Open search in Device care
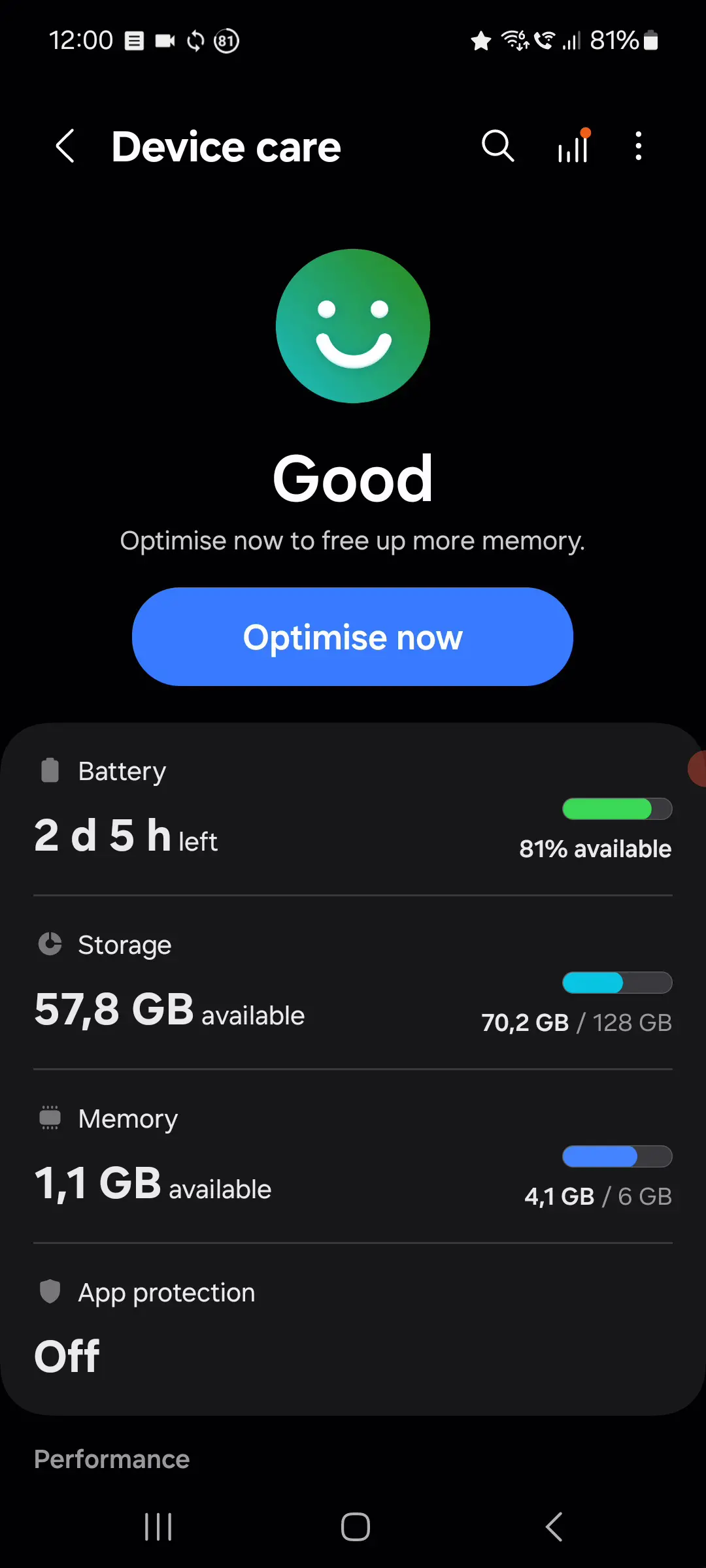This screenshot has height=1568, width=706. (x=497, y=146)
